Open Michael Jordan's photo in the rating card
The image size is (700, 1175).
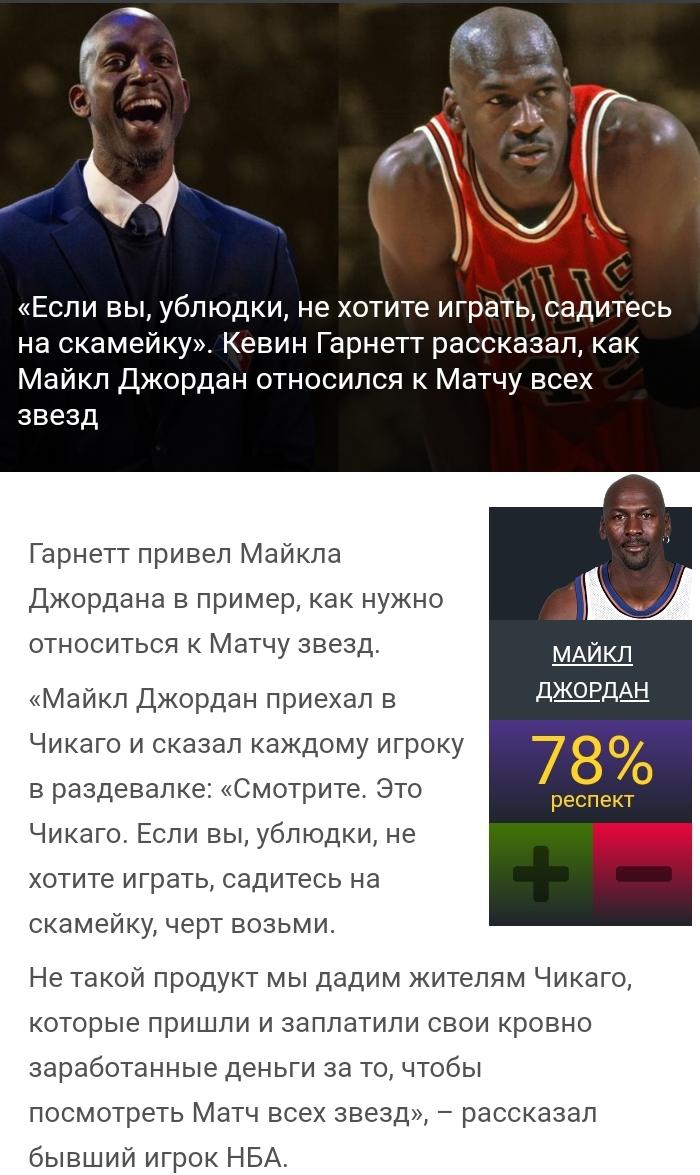tap(591, 554)
